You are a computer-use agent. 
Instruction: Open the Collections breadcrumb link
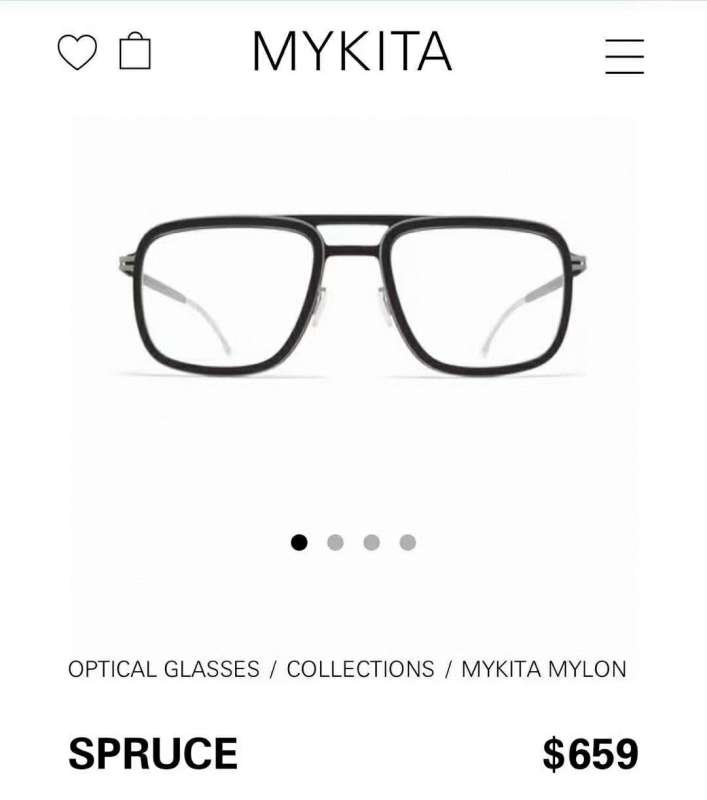pos(360,669)
